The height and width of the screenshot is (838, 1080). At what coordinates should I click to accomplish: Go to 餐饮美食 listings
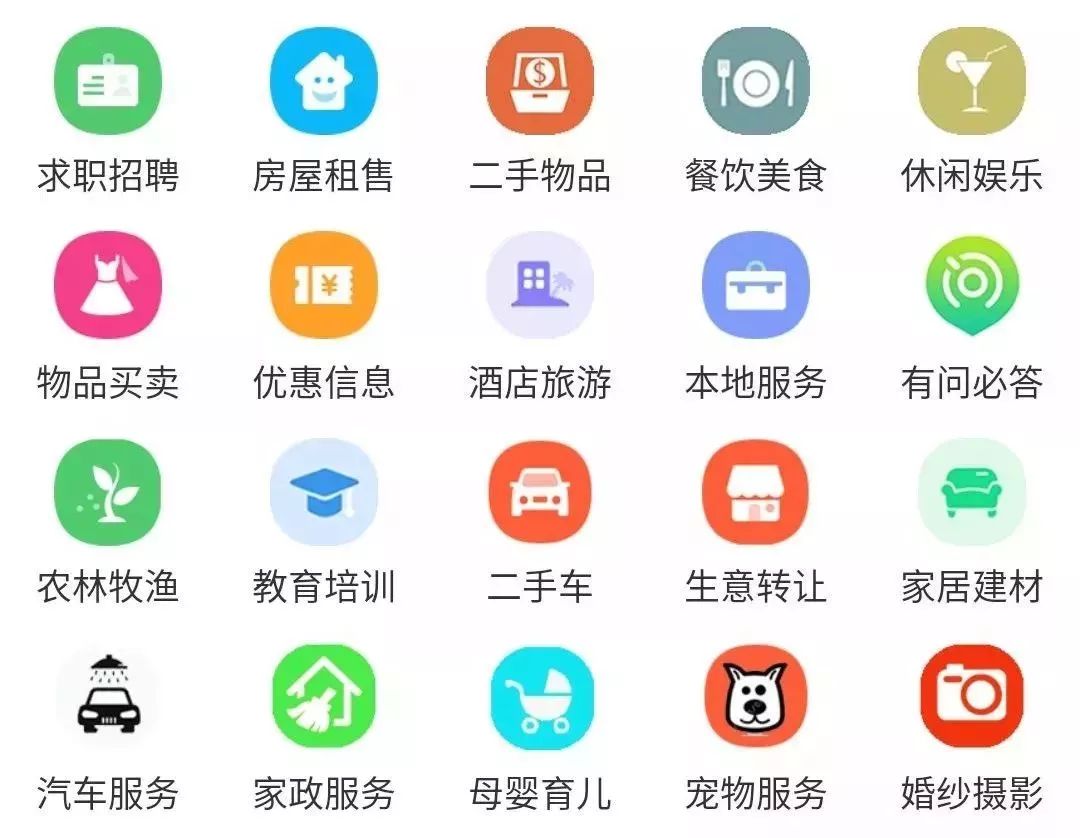pyautogui.click(x=755, y=82)
